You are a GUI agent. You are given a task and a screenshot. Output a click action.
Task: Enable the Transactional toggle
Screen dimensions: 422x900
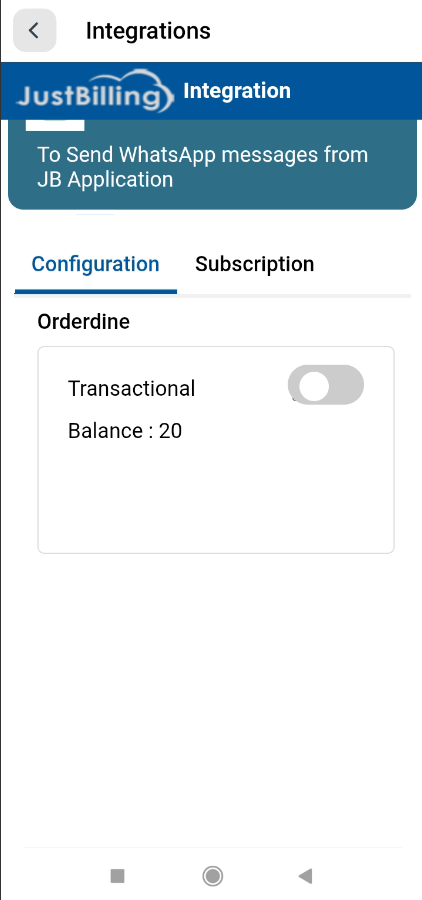(326, 385)
